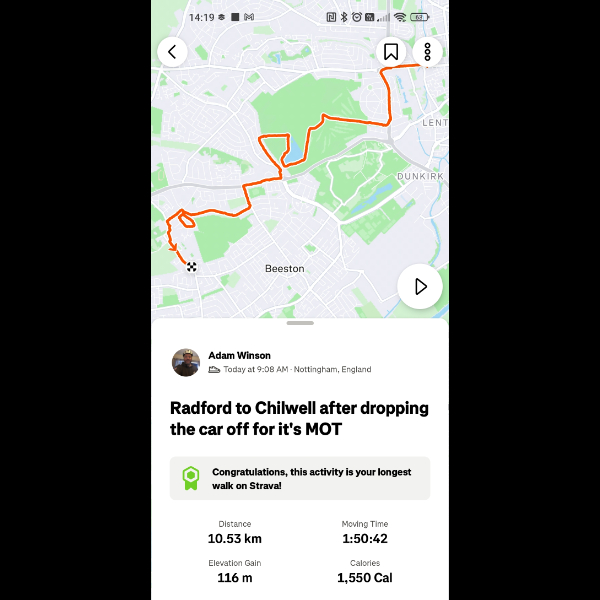Screen dimensions: 600x600
Task: Open the longest walk achievement banner
Action: 300,478
